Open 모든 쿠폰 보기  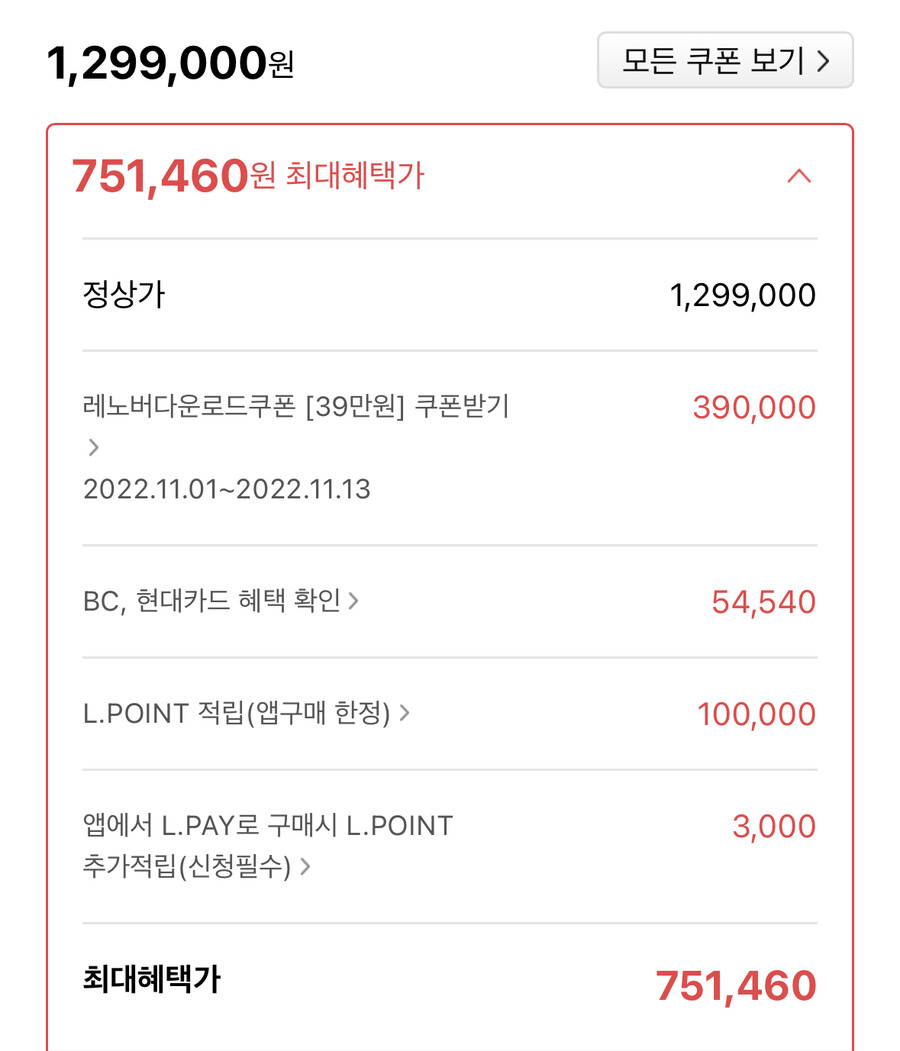click(725, 61)
